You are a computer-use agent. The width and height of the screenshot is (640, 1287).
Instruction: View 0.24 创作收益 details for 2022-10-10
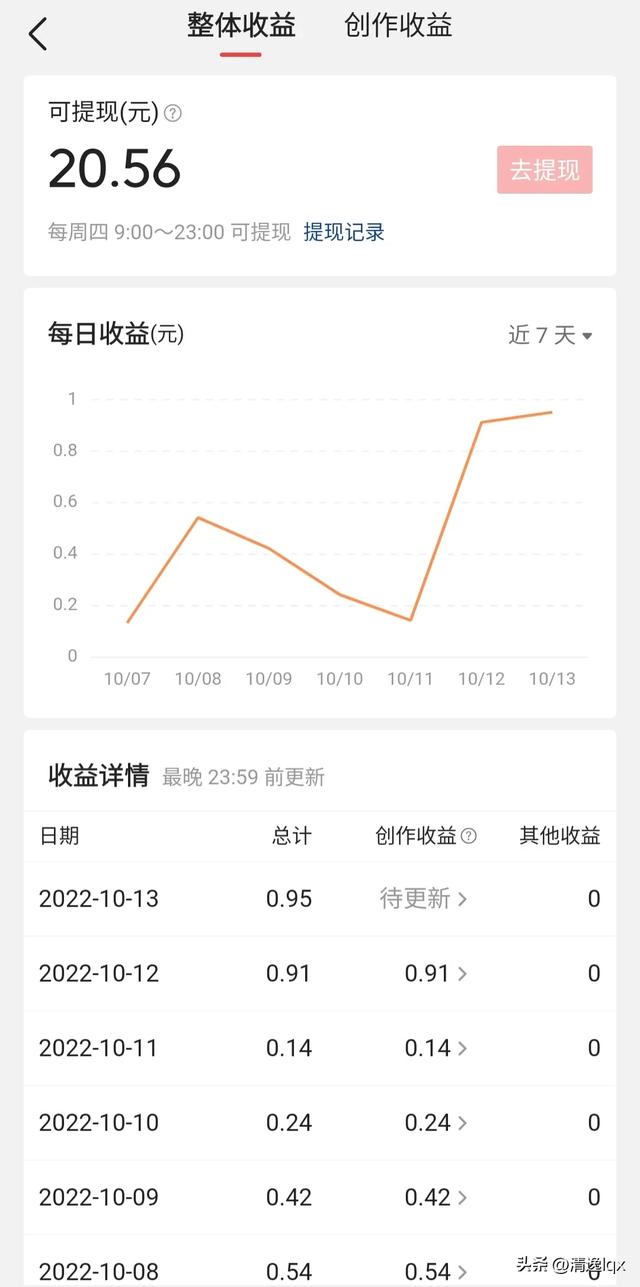pos(436,1123)
